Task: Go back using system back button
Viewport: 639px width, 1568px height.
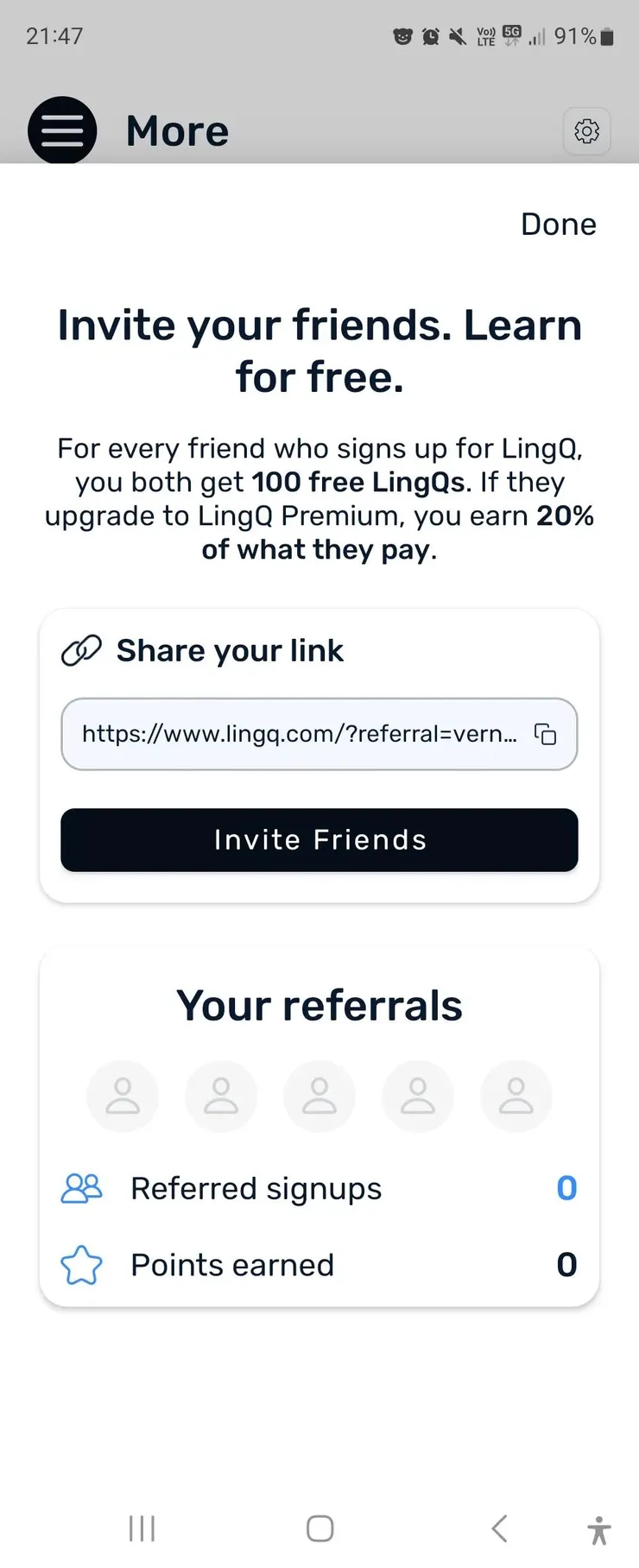Action: pyautogui.click(x=499, y=1528)
